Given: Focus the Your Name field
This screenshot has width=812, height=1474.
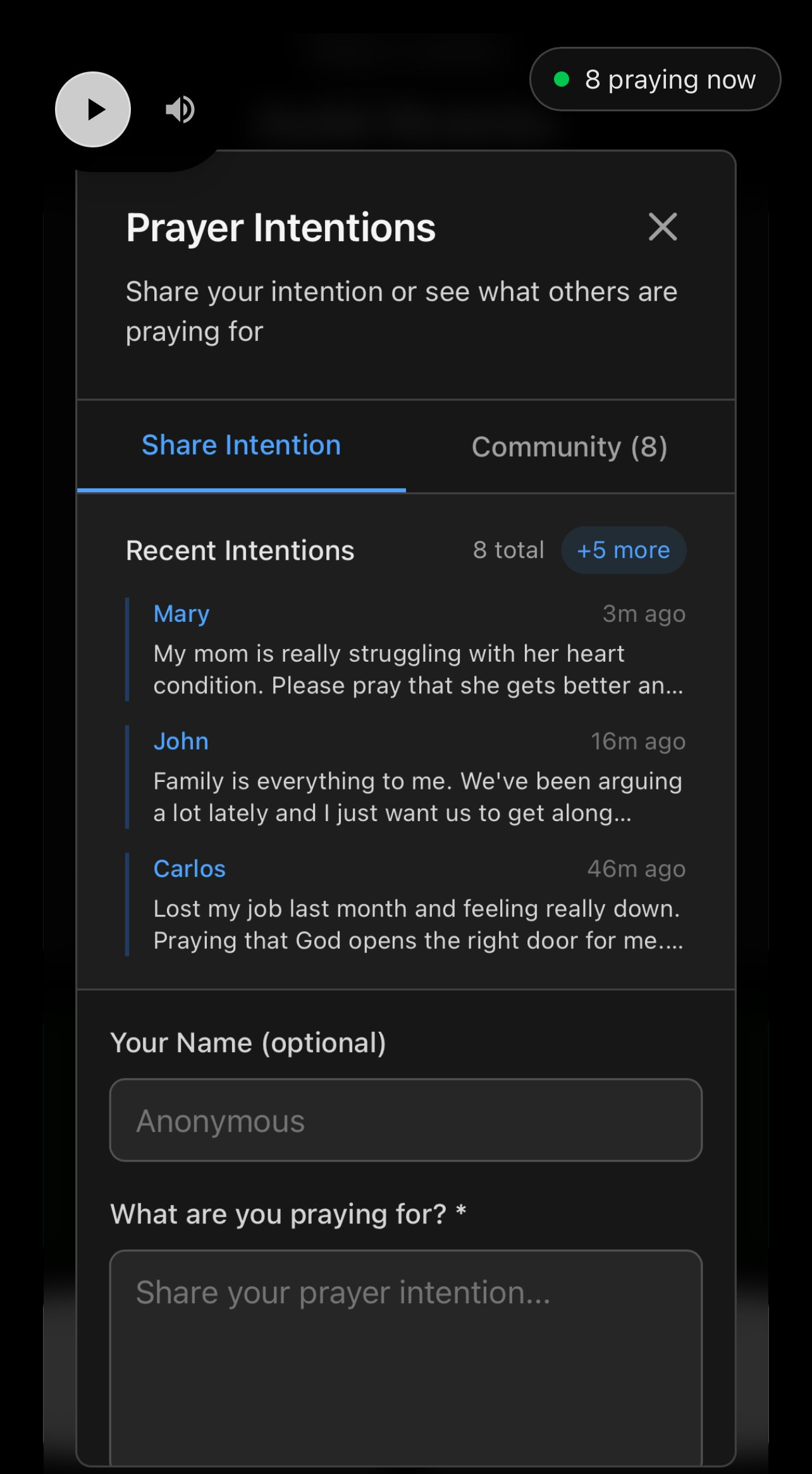Looking at the screenshot, I should tap(405, 1120).
